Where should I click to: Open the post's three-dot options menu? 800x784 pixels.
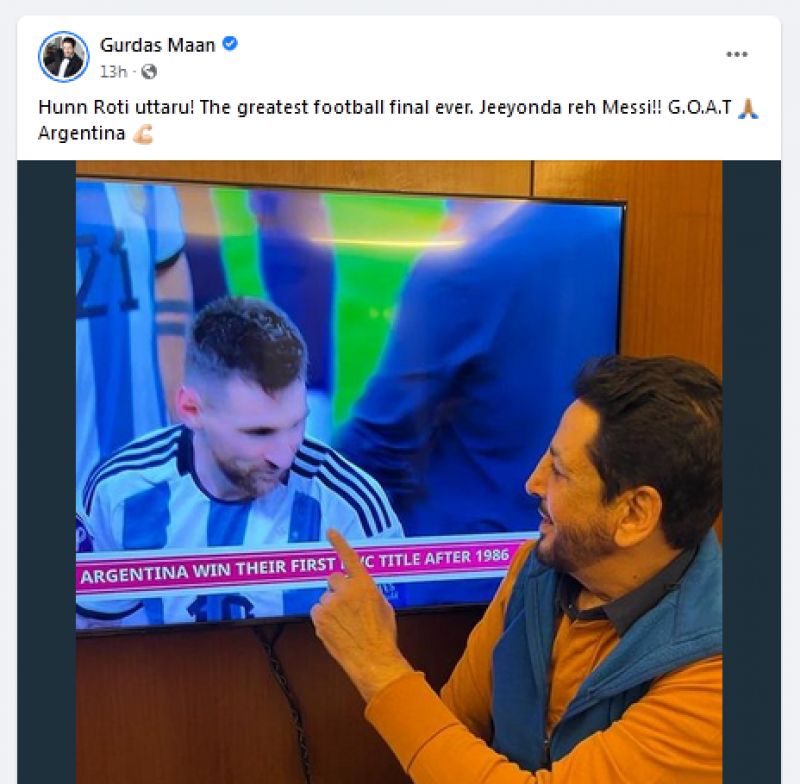736,55
